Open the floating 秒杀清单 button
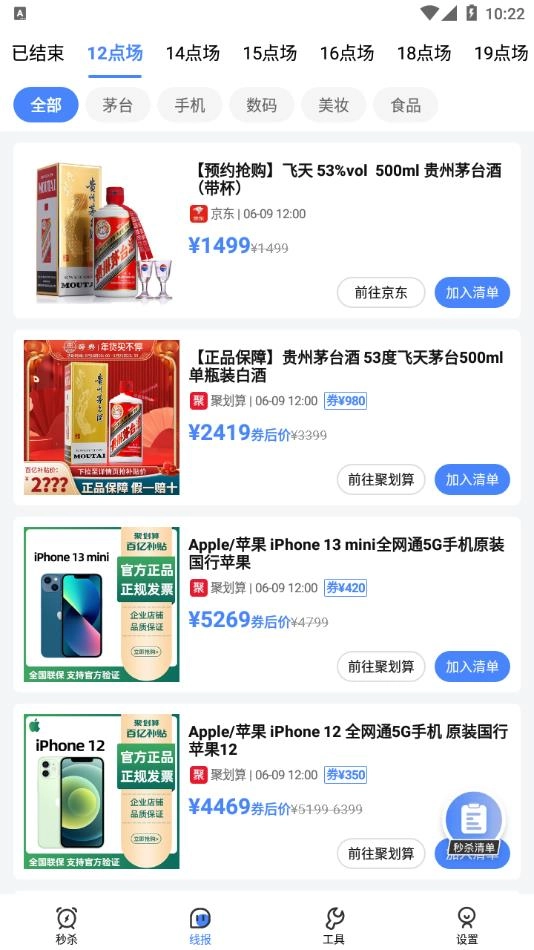Image resolution: width=534 pixels, height=950 pixels. 474,823
